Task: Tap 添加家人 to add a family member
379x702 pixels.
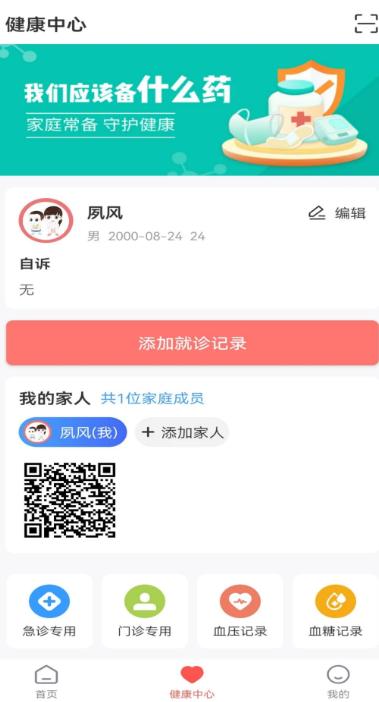Action: [182, 432]
